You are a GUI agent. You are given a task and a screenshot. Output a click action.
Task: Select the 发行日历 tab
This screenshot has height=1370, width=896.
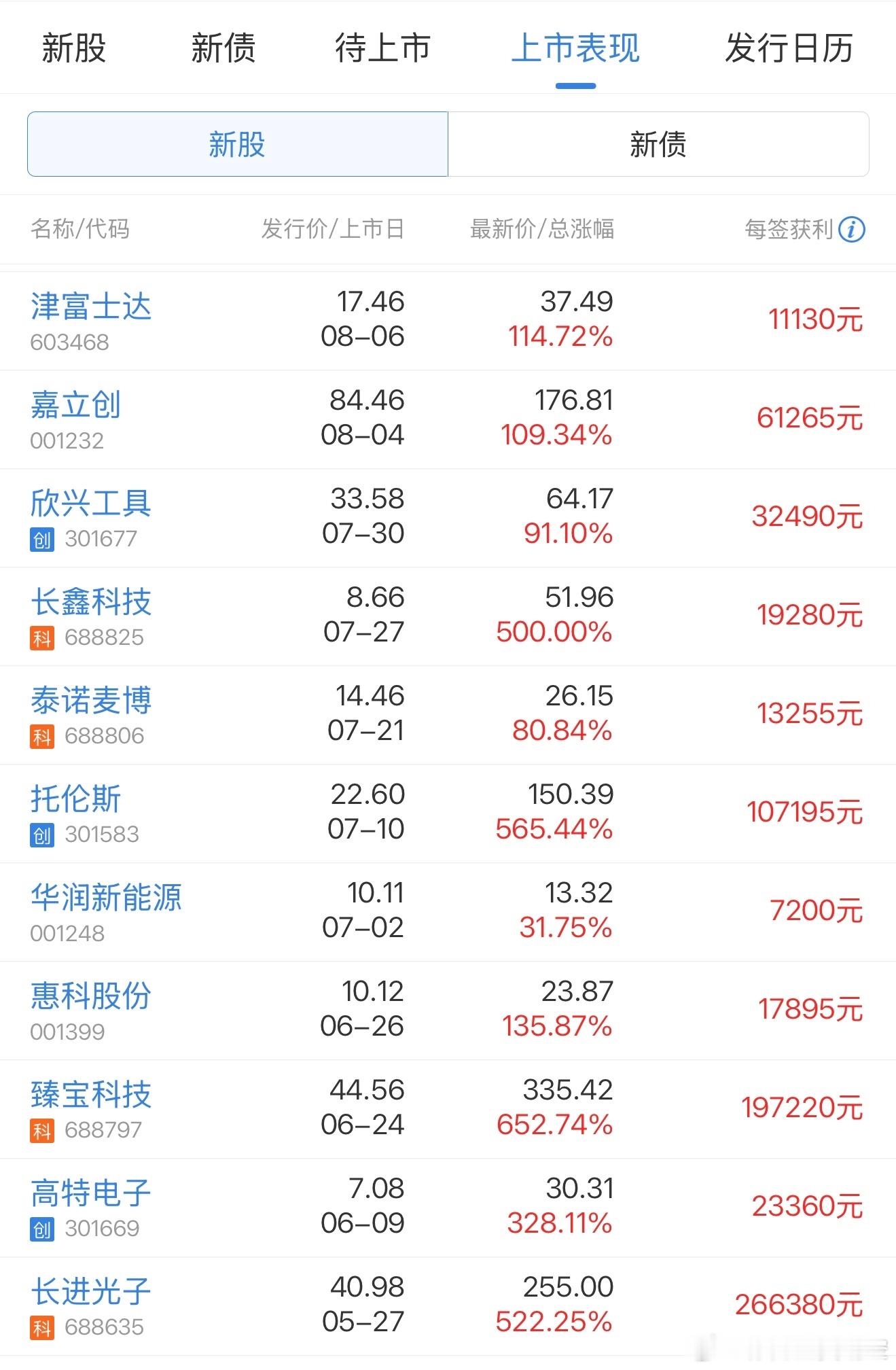point(789,48)
